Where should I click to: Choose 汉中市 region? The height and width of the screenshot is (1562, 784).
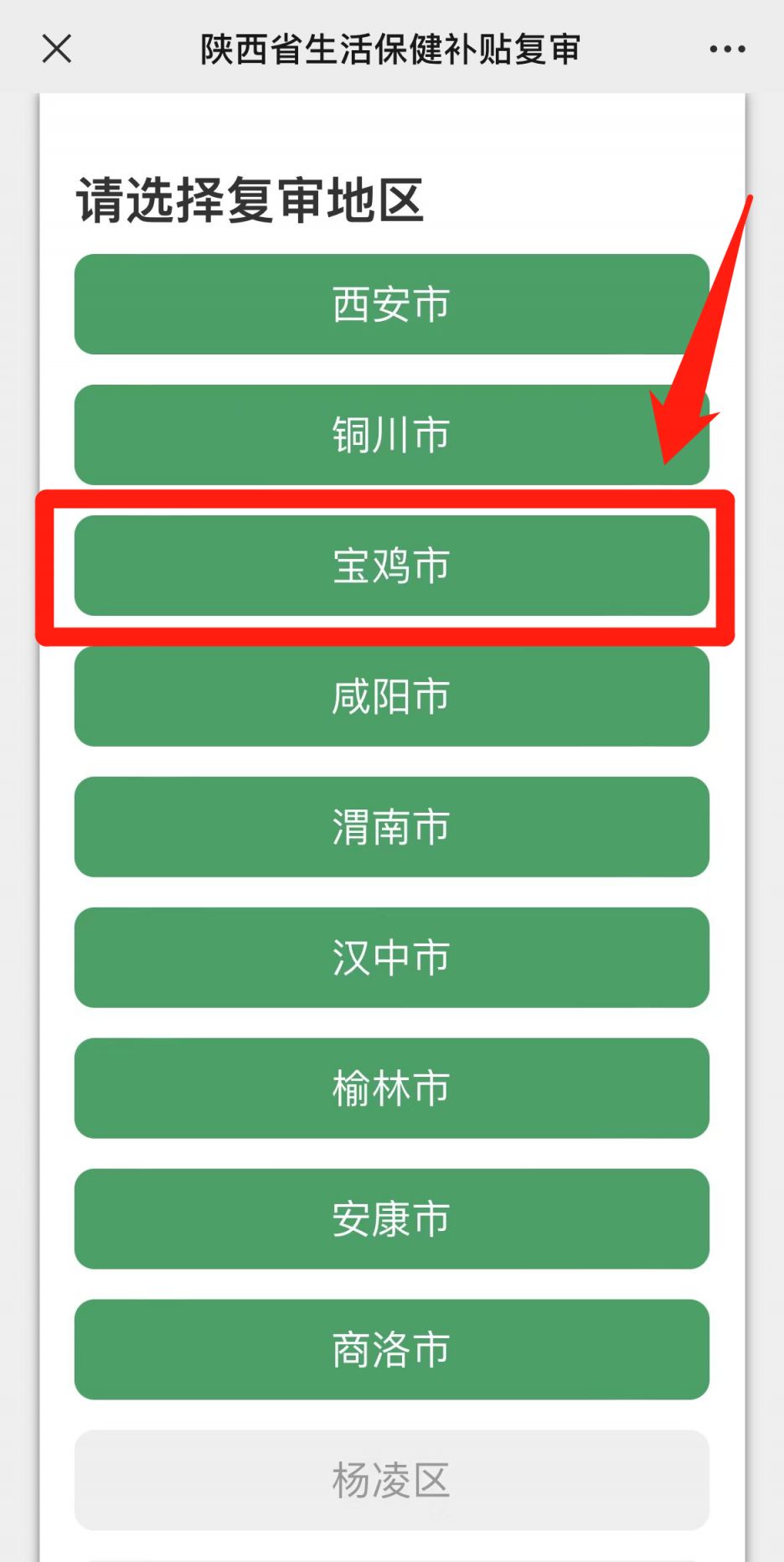(x=392, y=958)
